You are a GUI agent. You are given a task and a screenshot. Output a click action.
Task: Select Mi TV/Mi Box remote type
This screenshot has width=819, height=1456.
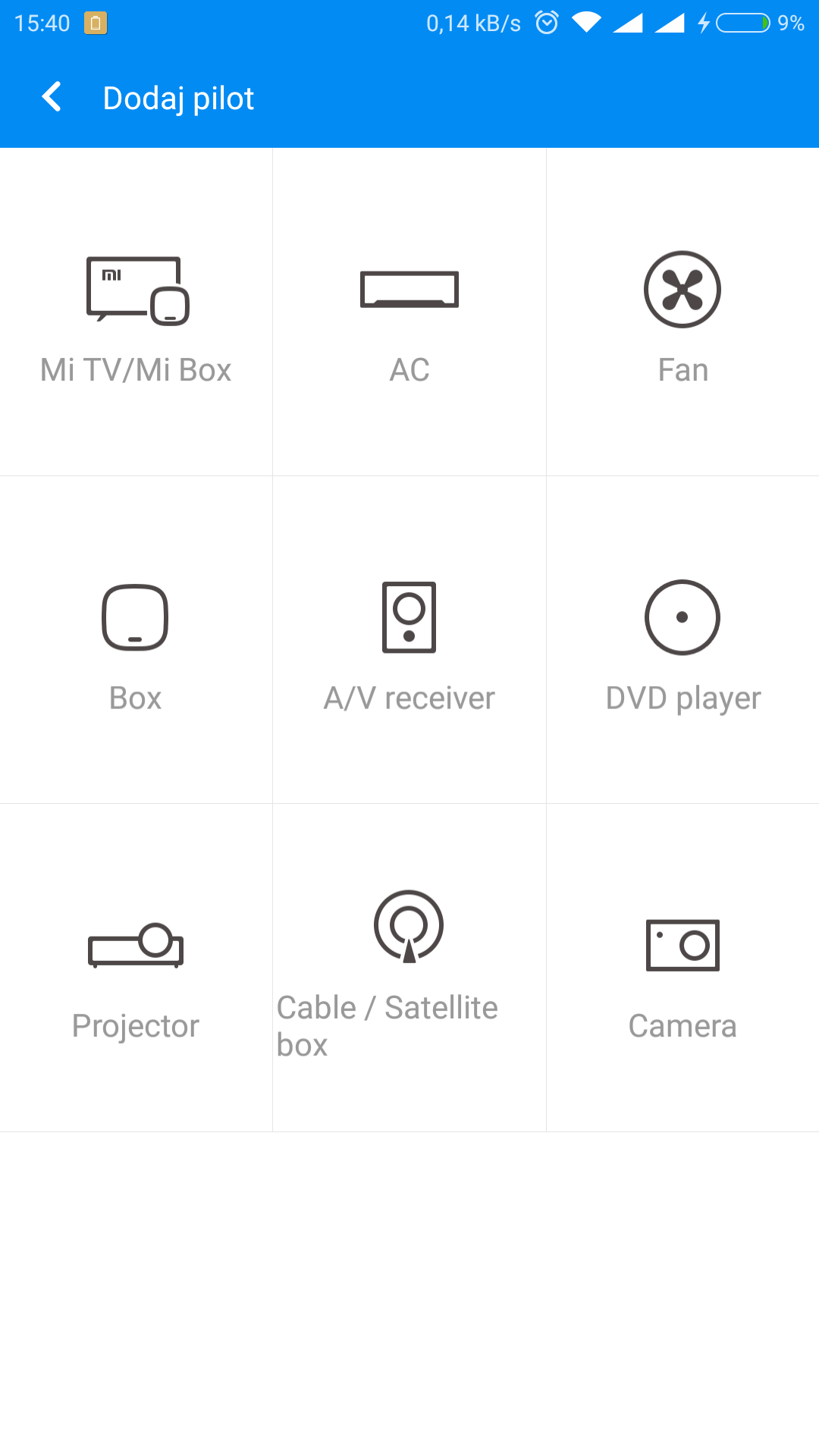point(136,312)
